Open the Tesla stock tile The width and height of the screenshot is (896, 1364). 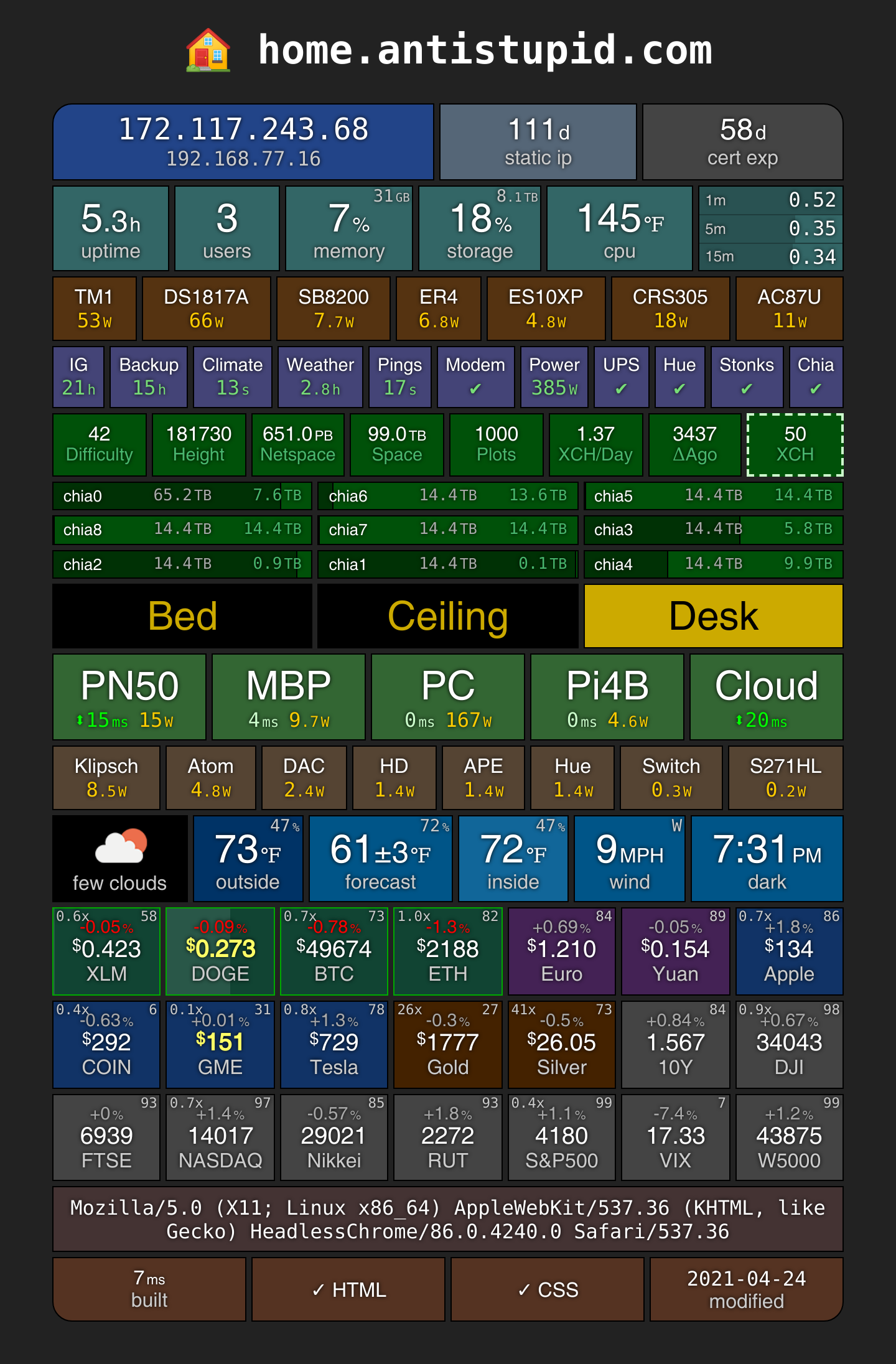click(x=334, y=1045)
